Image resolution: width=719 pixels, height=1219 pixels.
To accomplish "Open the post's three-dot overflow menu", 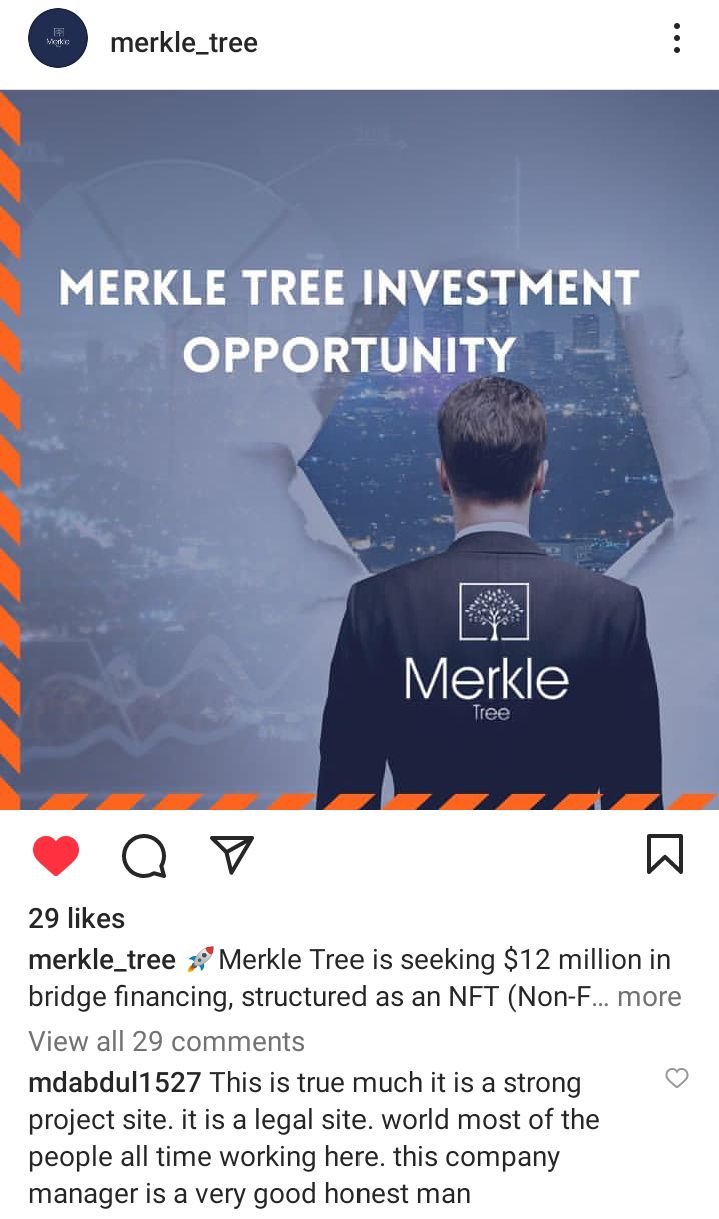I will pyautogui.click(x=677, y=40).
